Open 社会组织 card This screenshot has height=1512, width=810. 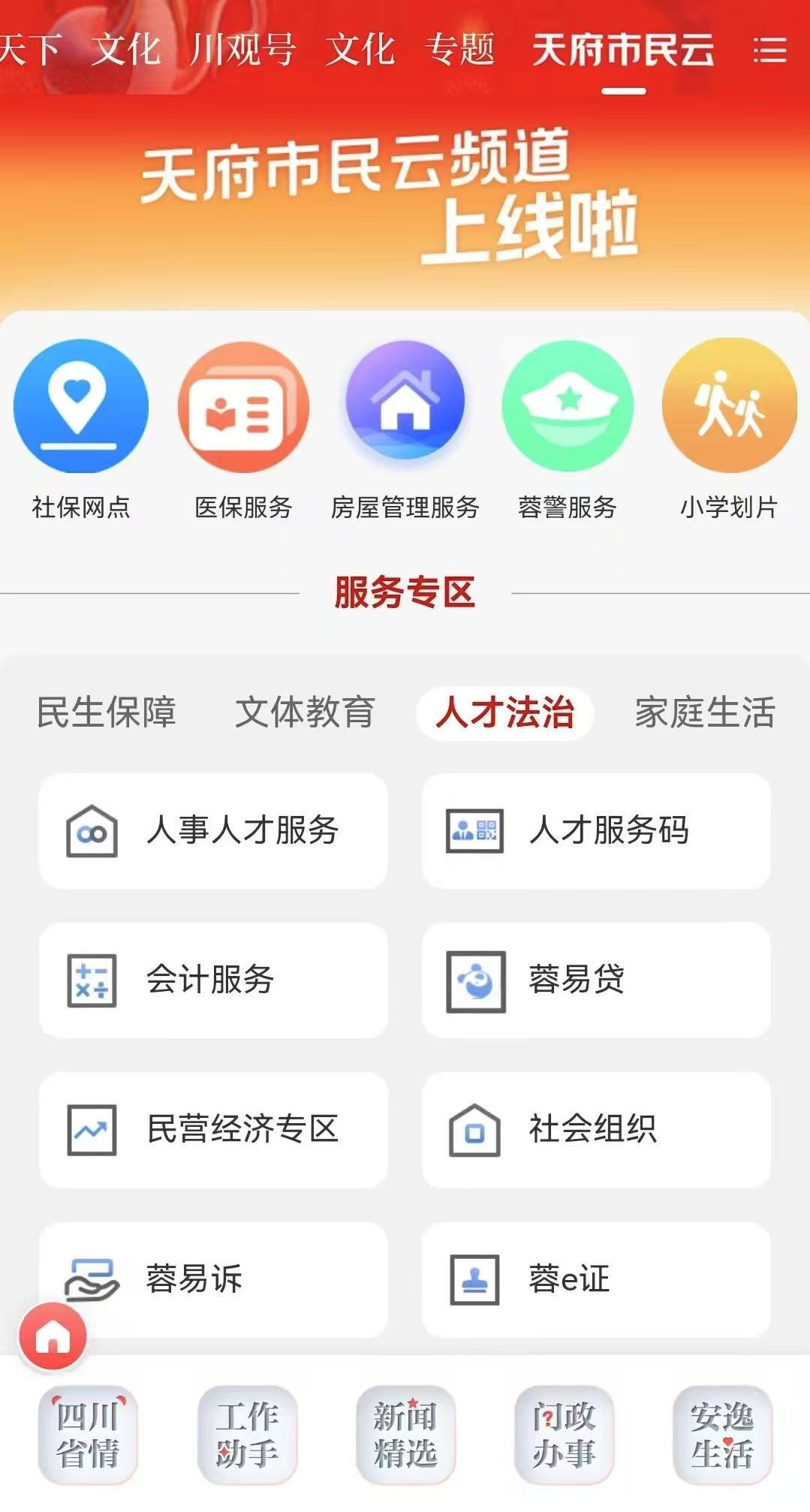coord(596,1129)
